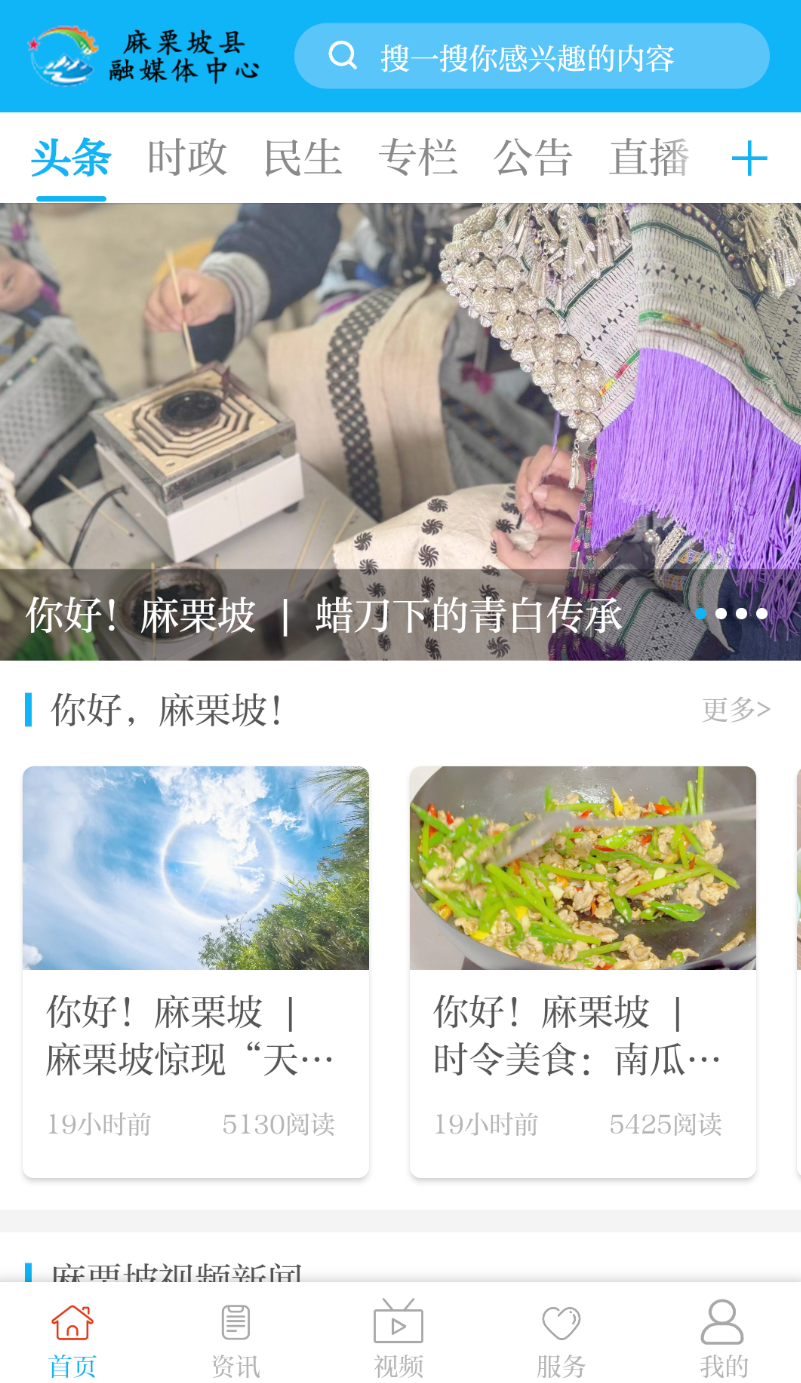Open the 专栏 tab
The height and width of the screenshot is (1383, 801).
click(419, 158)
